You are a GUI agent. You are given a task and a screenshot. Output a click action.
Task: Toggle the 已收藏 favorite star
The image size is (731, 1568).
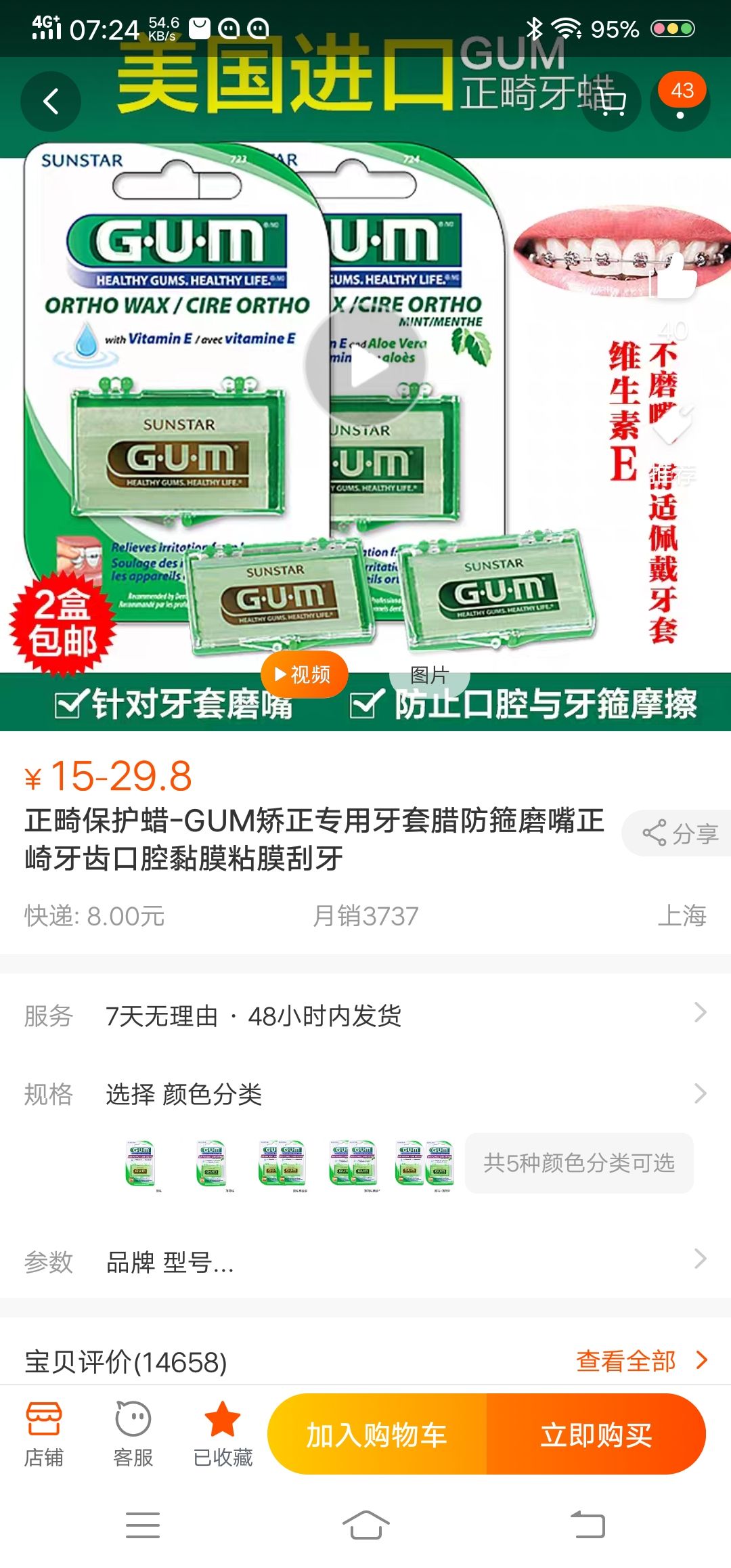coord(223,1434)
